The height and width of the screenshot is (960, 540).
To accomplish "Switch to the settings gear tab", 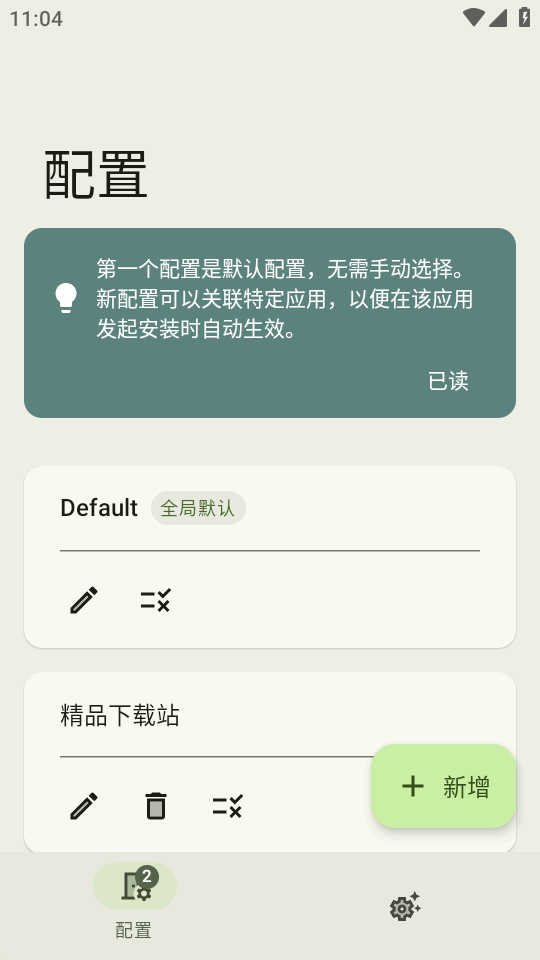I will pyautogui.click(x=405, y=906).
